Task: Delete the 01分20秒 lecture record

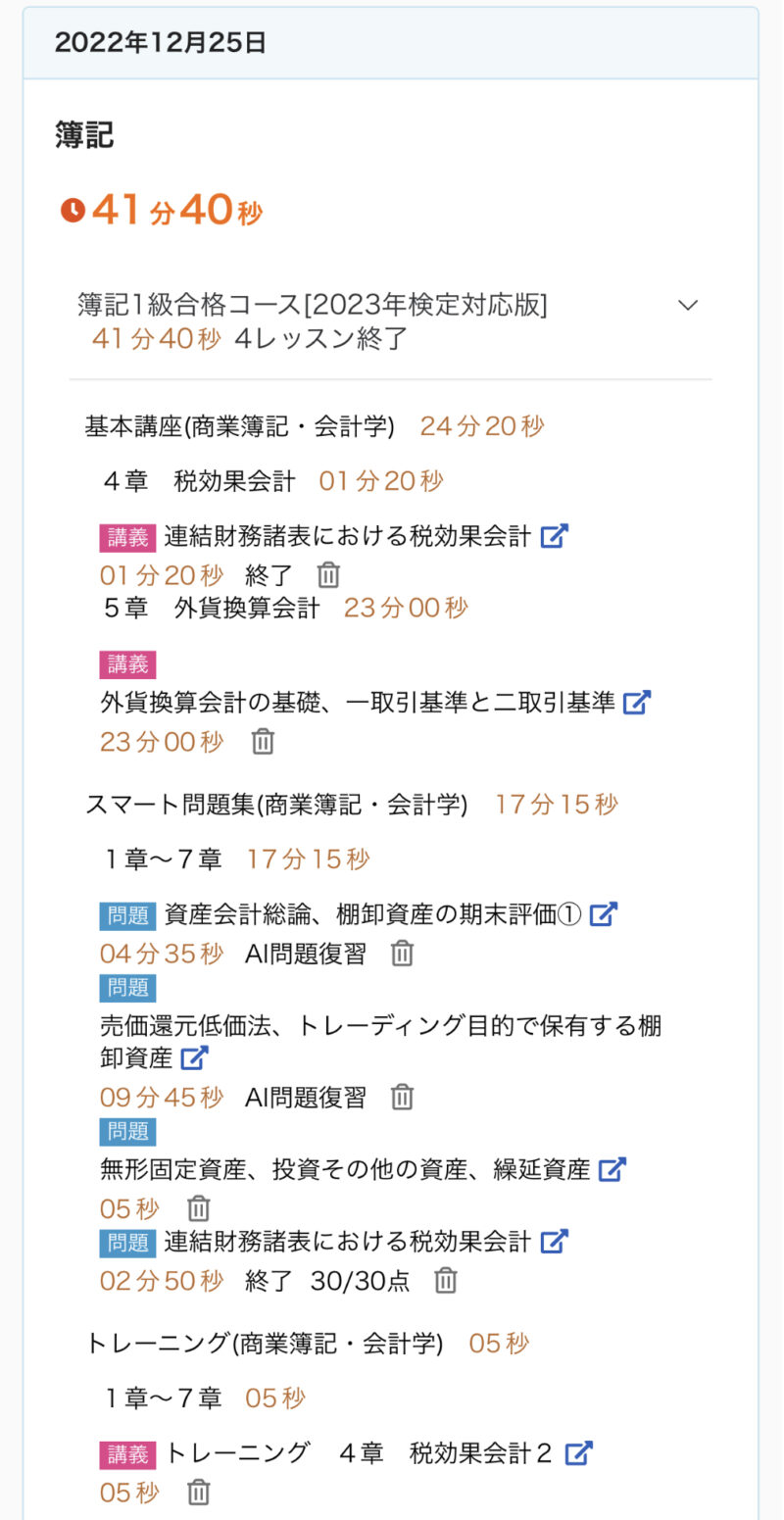Action: pyautogui.click(x=328, y=575)
